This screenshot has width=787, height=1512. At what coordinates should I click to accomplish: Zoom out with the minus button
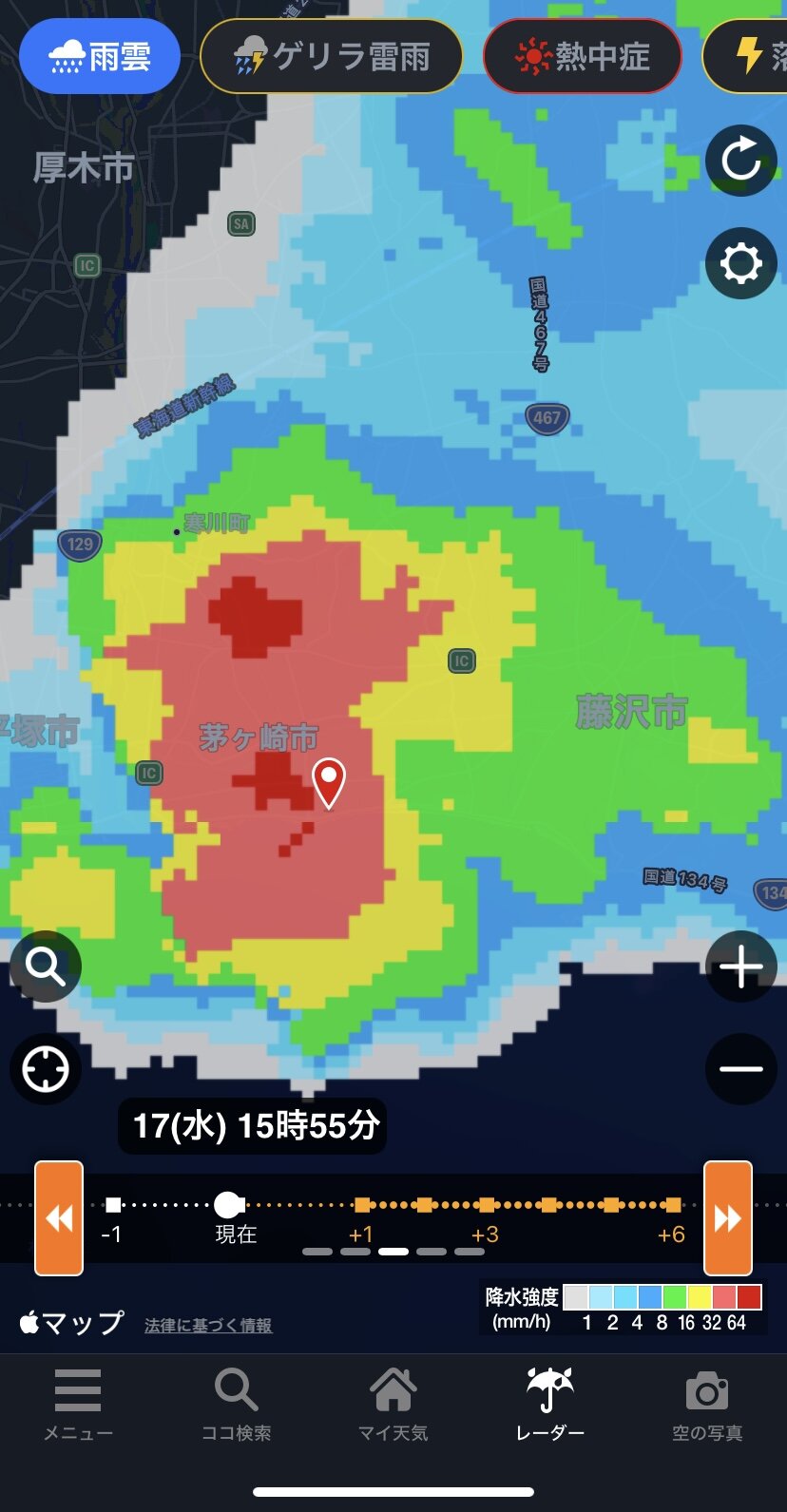741,1069
